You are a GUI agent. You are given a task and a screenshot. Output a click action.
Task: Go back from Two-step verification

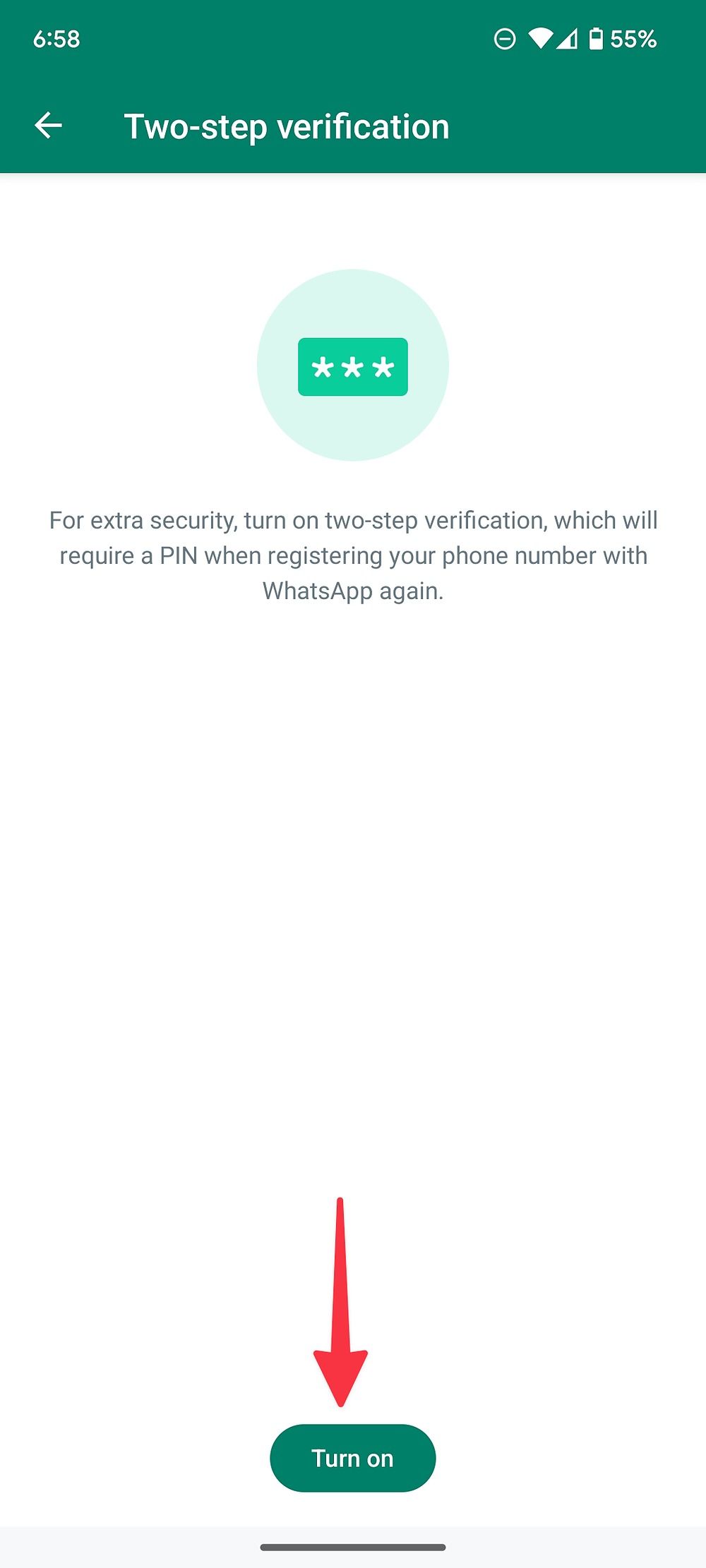tap(49, 126)
